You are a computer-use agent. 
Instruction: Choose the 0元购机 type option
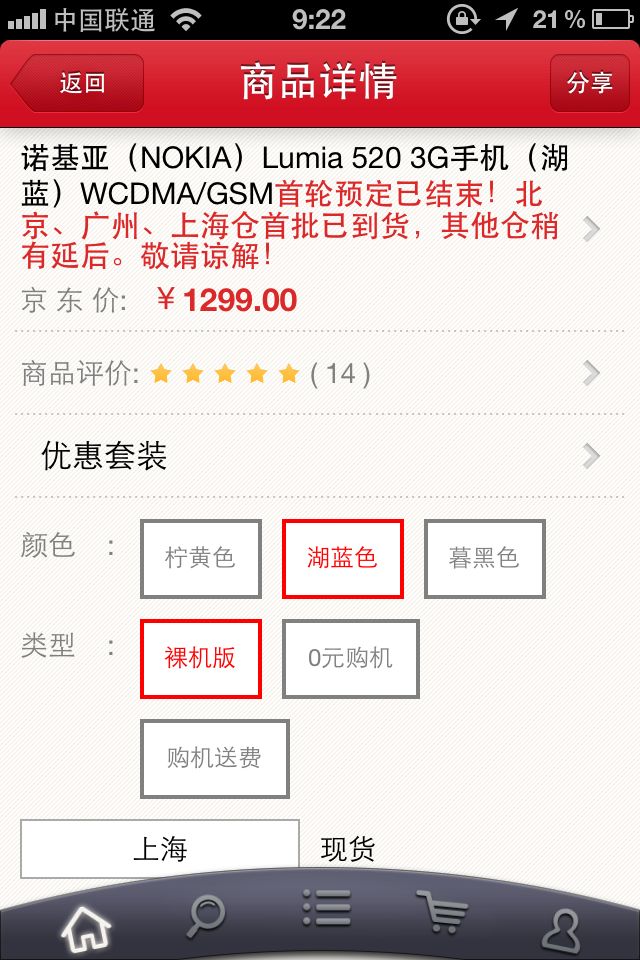click(350, 659)
